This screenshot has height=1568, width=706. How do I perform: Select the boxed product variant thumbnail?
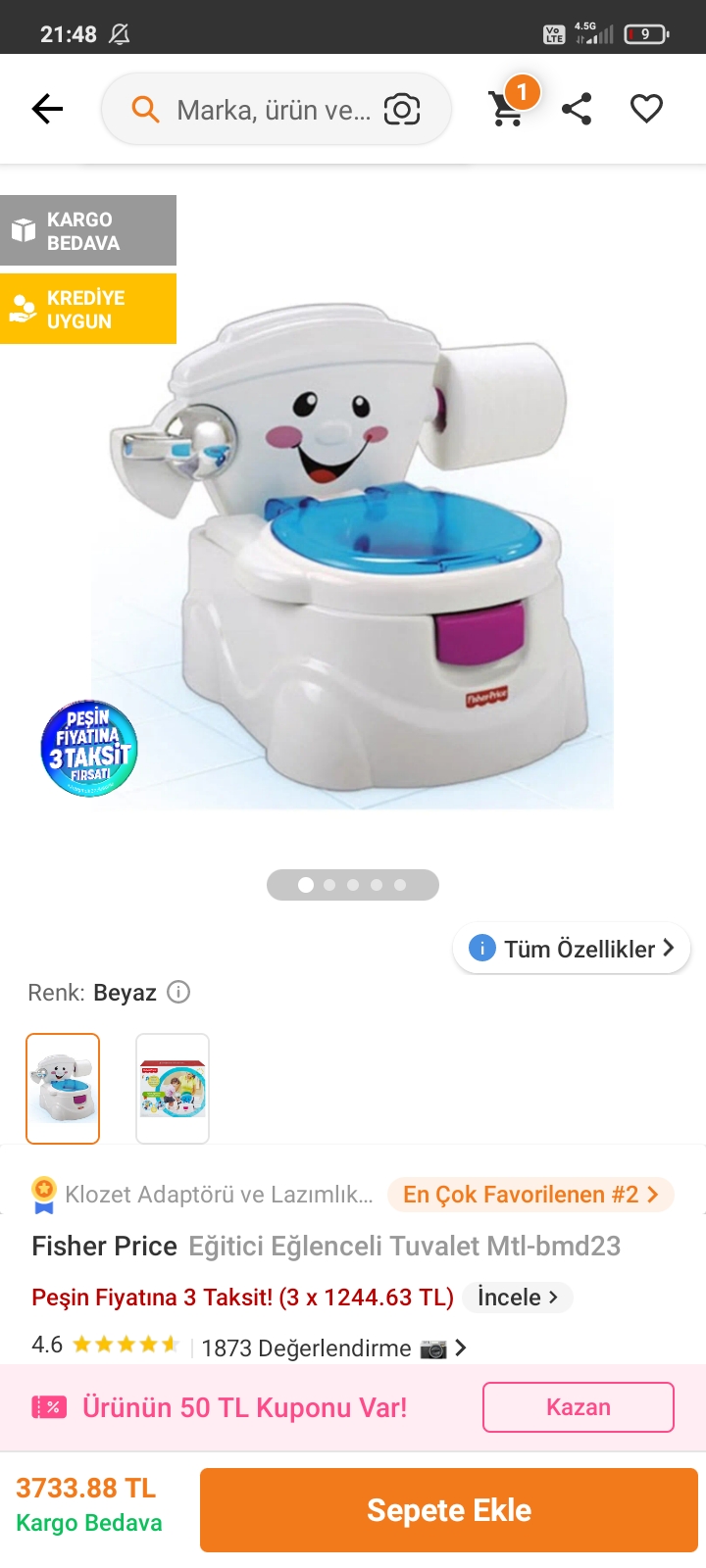(173, 1088)
